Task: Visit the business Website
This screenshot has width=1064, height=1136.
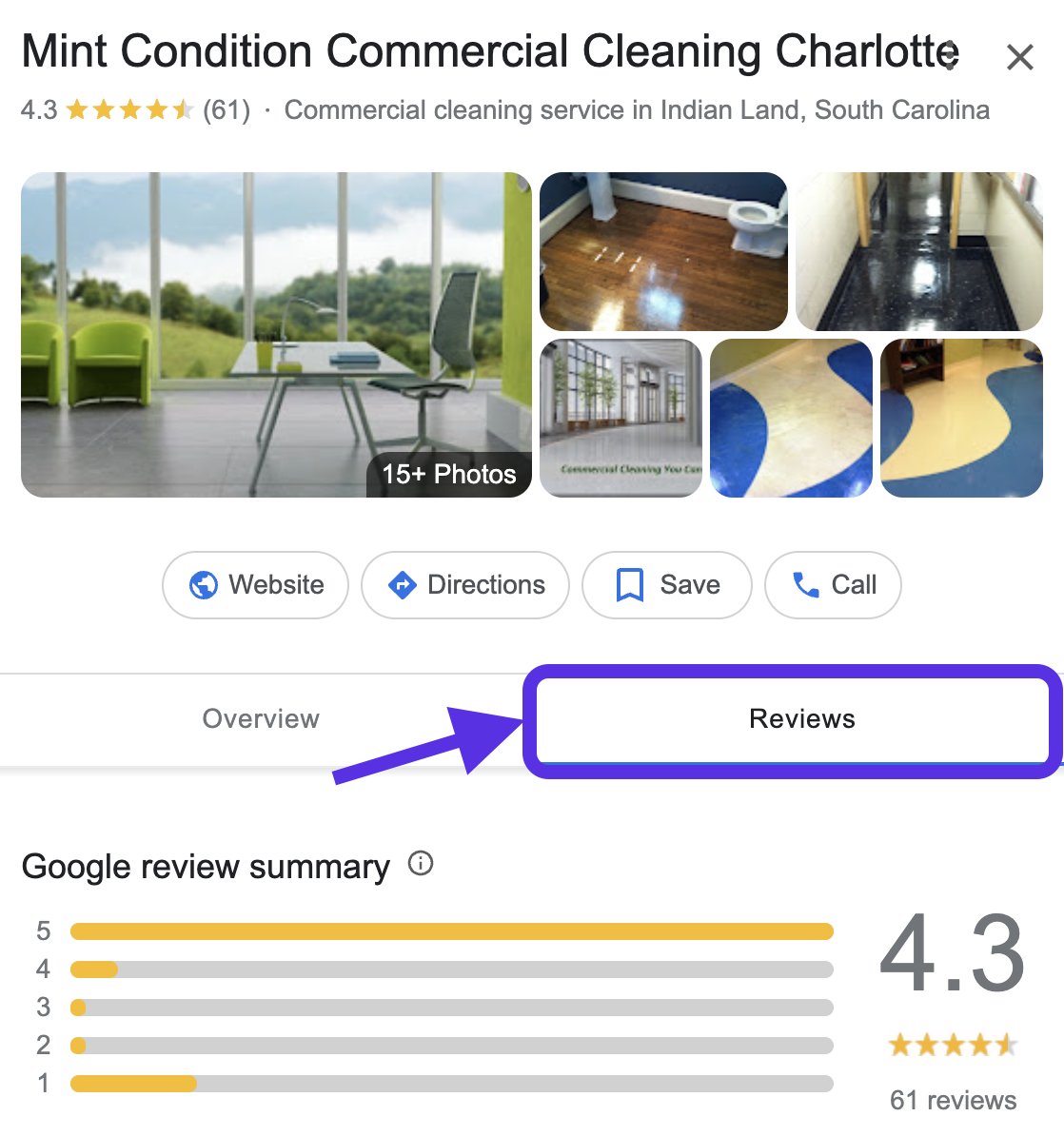Action: 256,584
